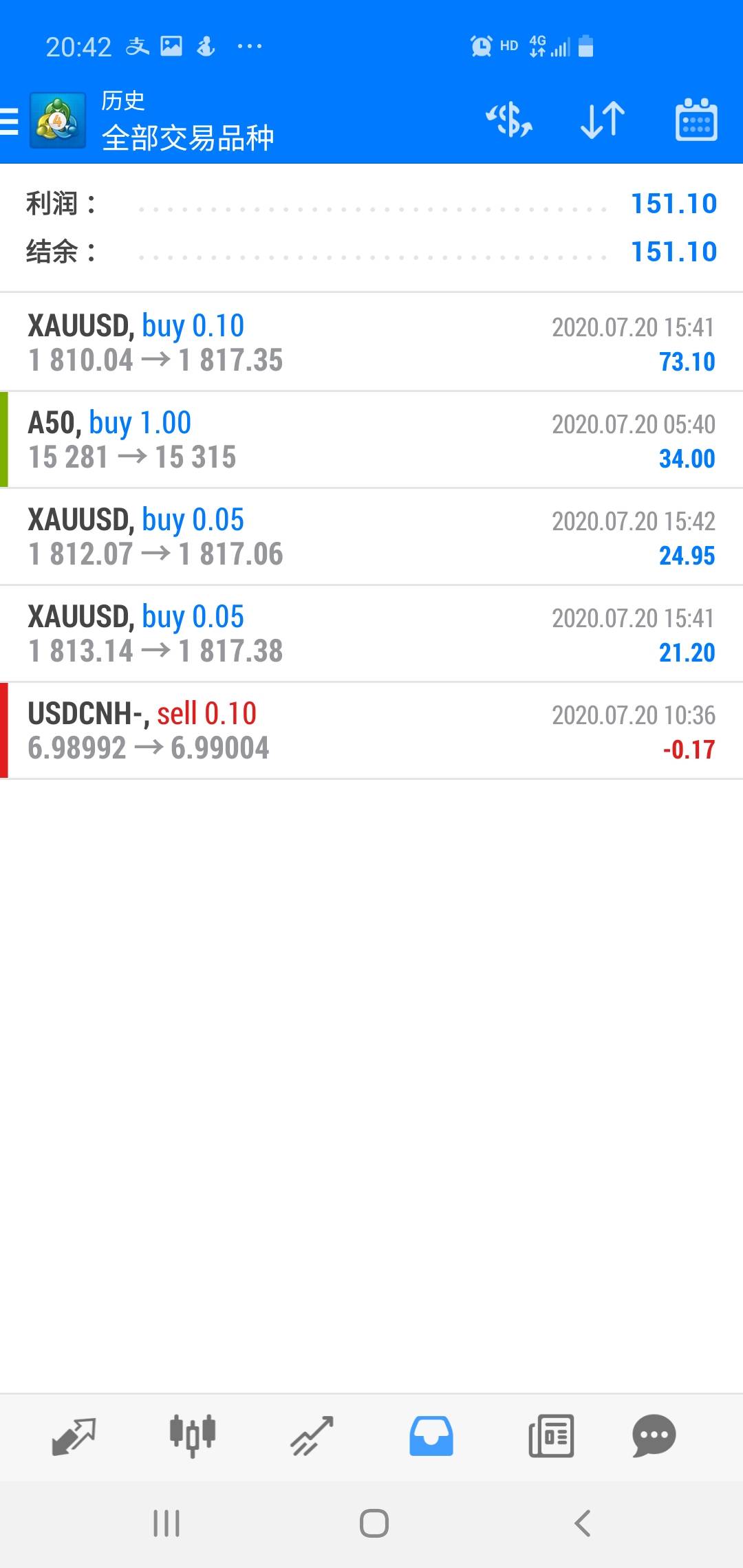The width and height of the screenshot is (743, 1568).
Task: Select the History tab
Action: tap(431, 1436)
